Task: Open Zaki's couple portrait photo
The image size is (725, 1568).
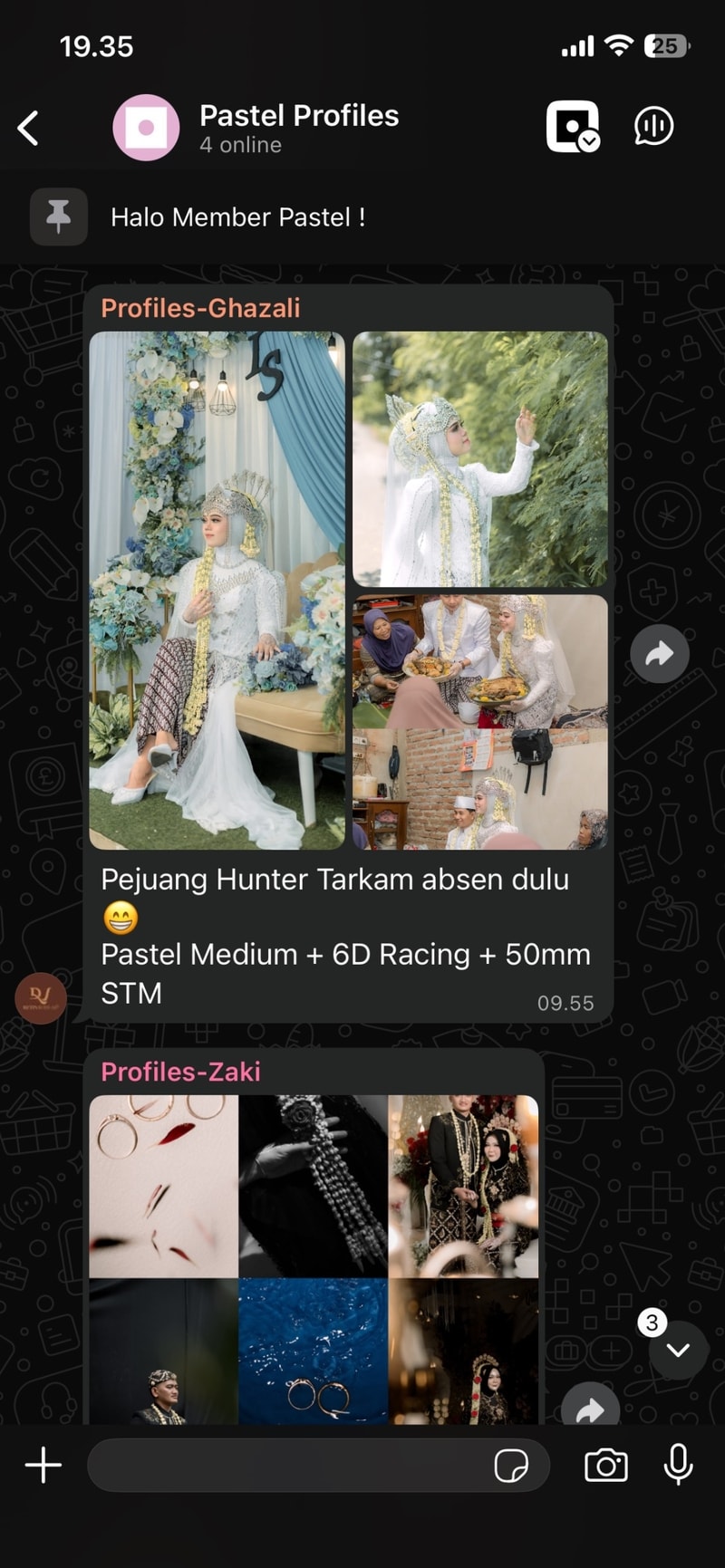Action: (x=463, y=1186)
